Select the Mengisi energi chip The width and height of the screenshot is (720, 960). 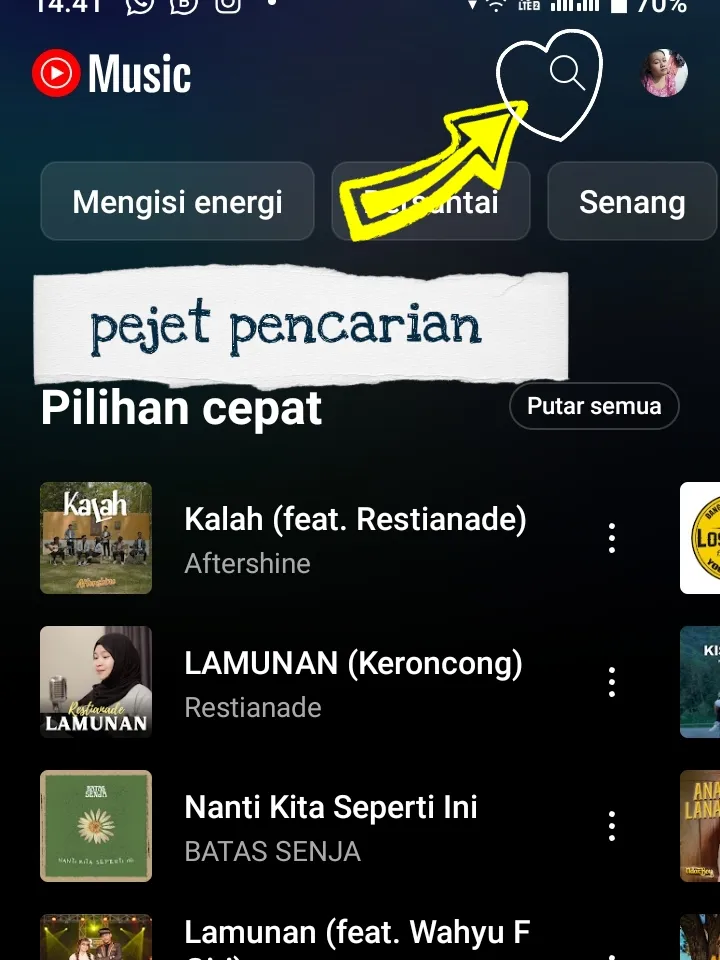[177, 202]
